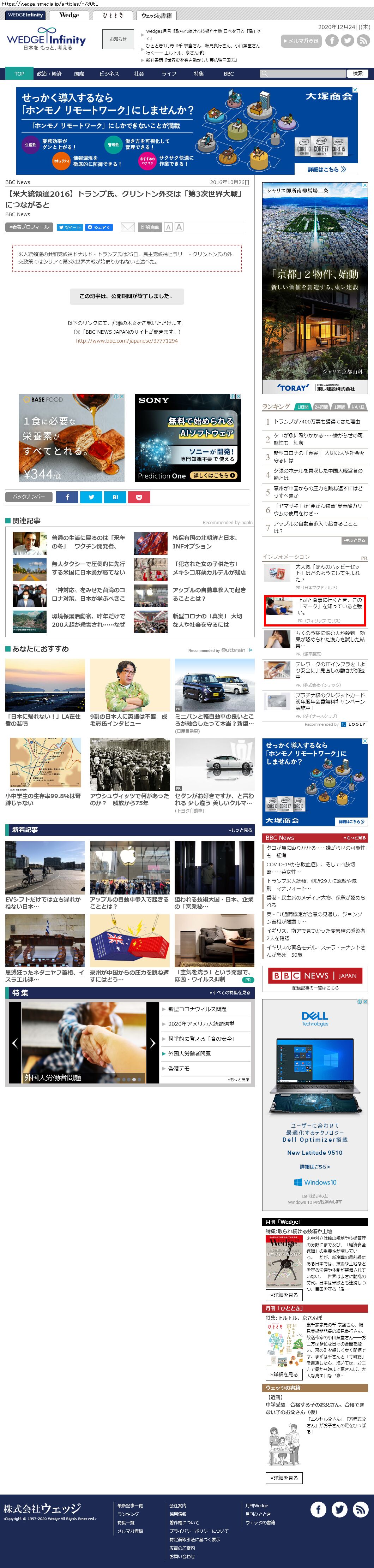
Task: Open 詳細を見る for 月刊Wedge
Action: [x=284, y=1295]
